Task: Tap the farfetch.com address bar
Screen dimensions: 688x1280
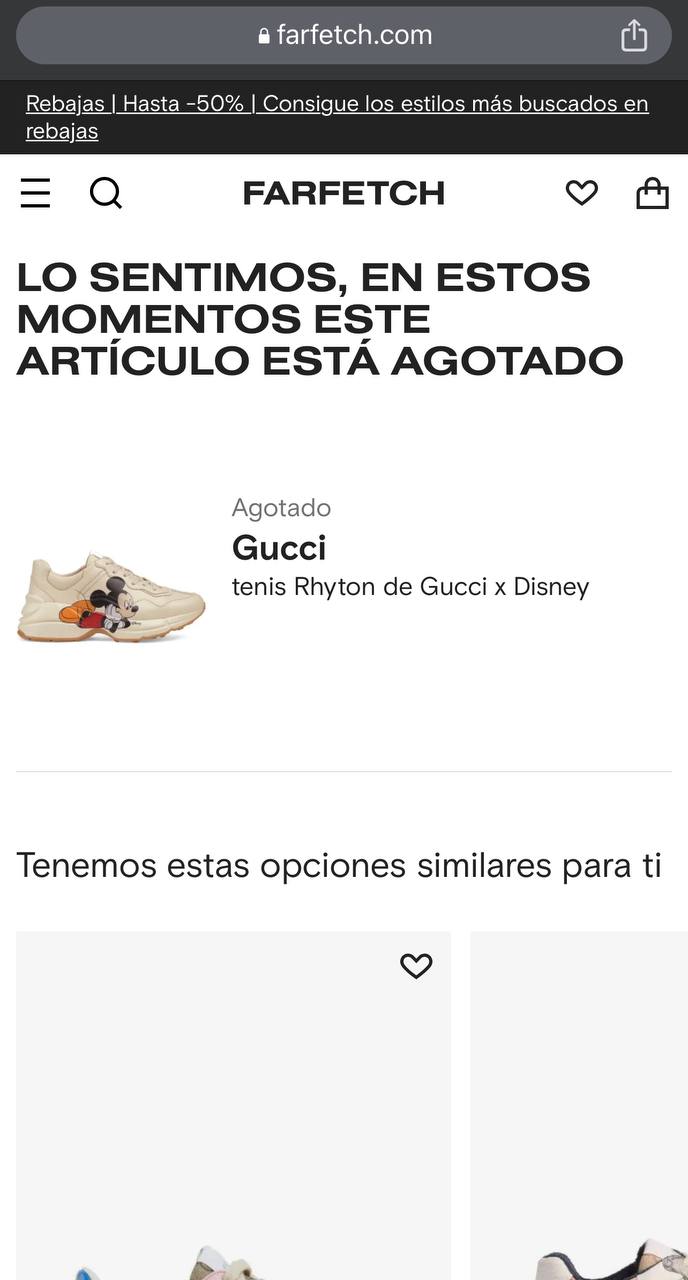Action: (343, 36)
